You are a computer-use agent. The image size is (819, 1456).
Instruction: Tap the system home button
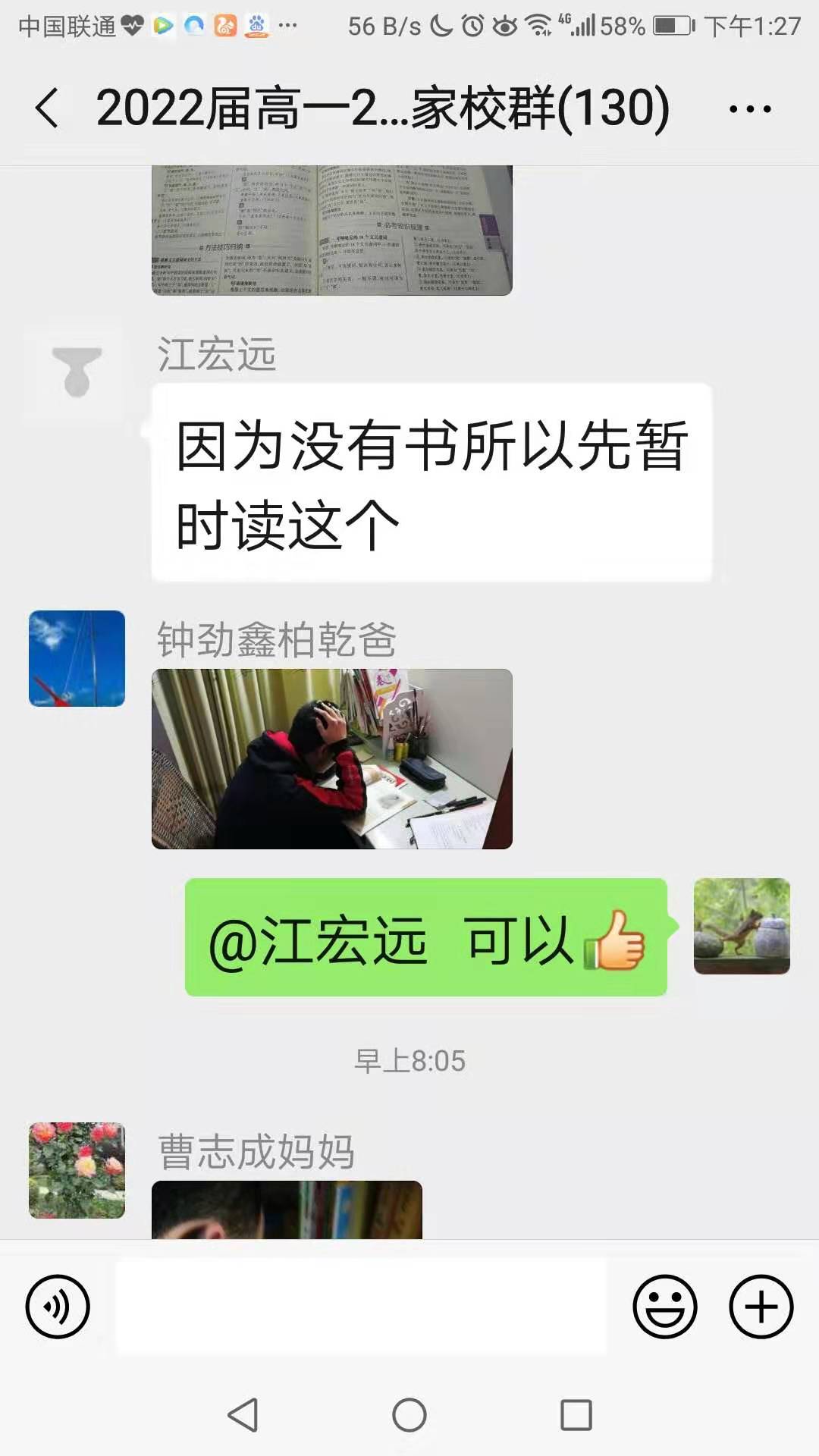point(409,1415)
